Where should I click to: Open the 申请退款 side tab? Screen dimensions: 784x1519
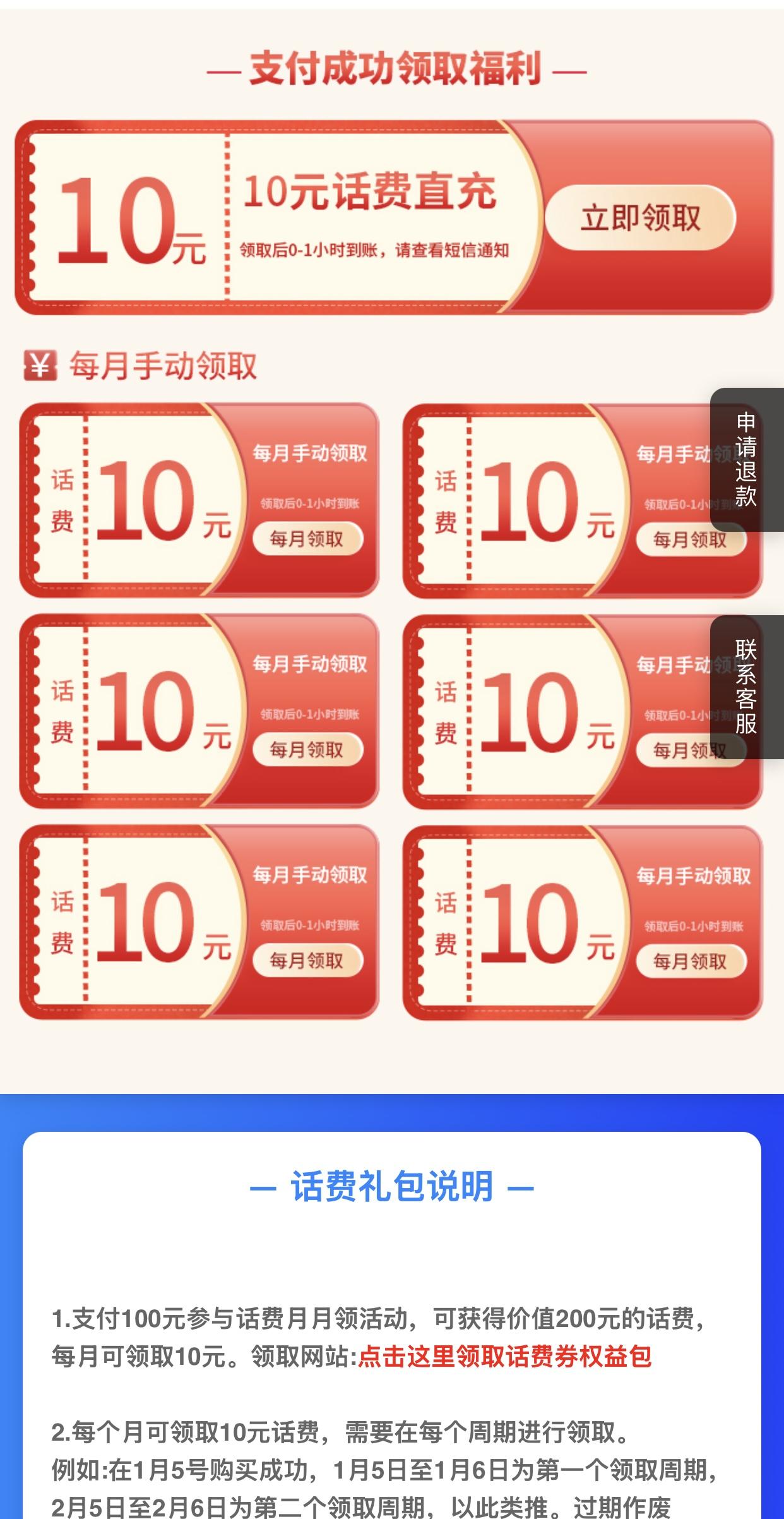point(746,459)
